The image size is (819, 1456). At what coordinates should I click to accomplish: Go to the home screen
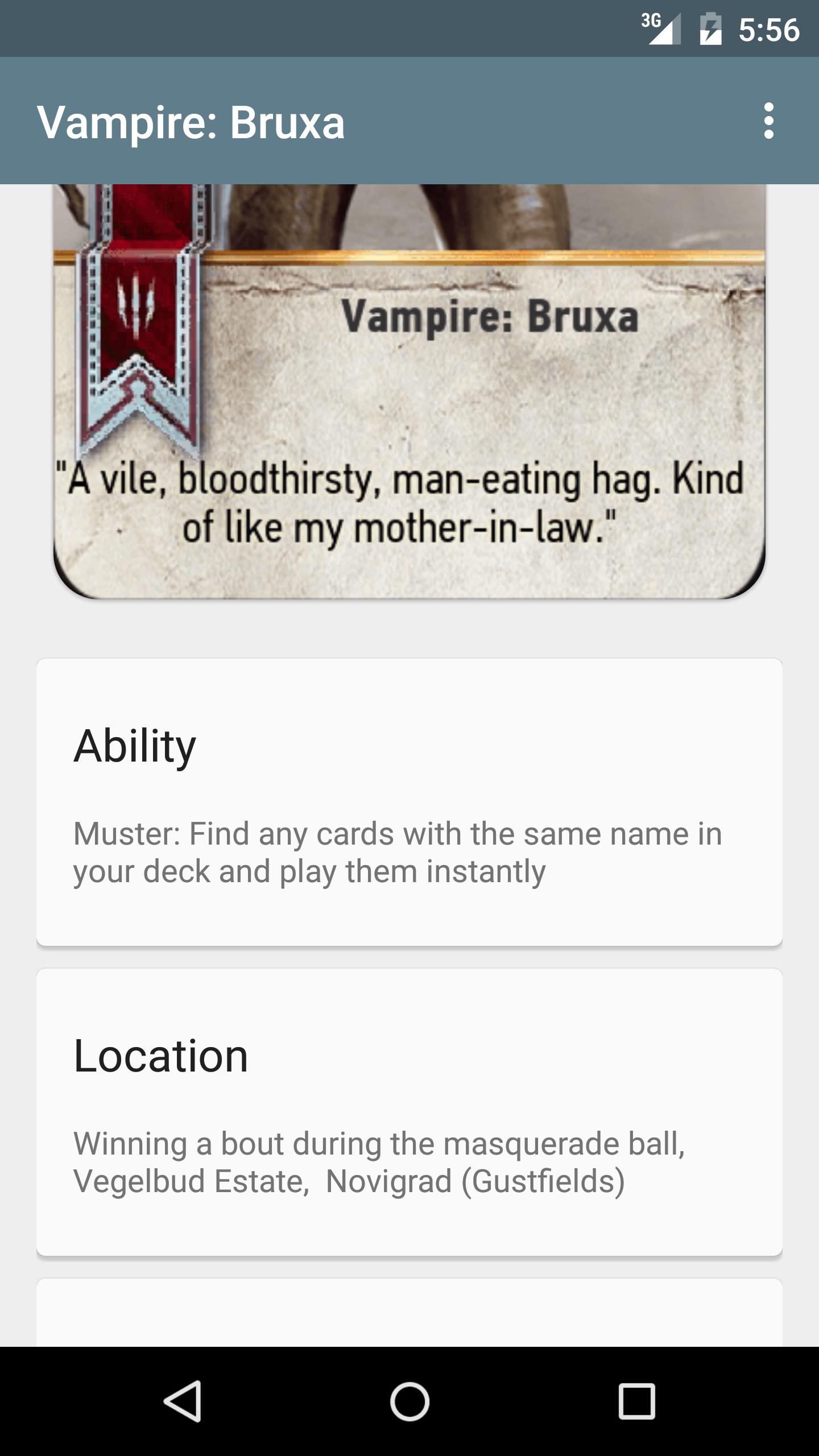(409, 1401)
